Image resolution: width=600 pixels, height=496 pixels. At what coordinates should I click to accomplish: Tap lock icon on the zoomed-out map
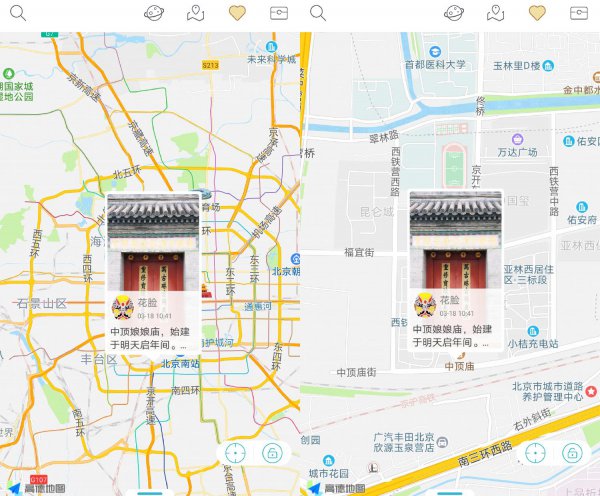tap(271, 452)
